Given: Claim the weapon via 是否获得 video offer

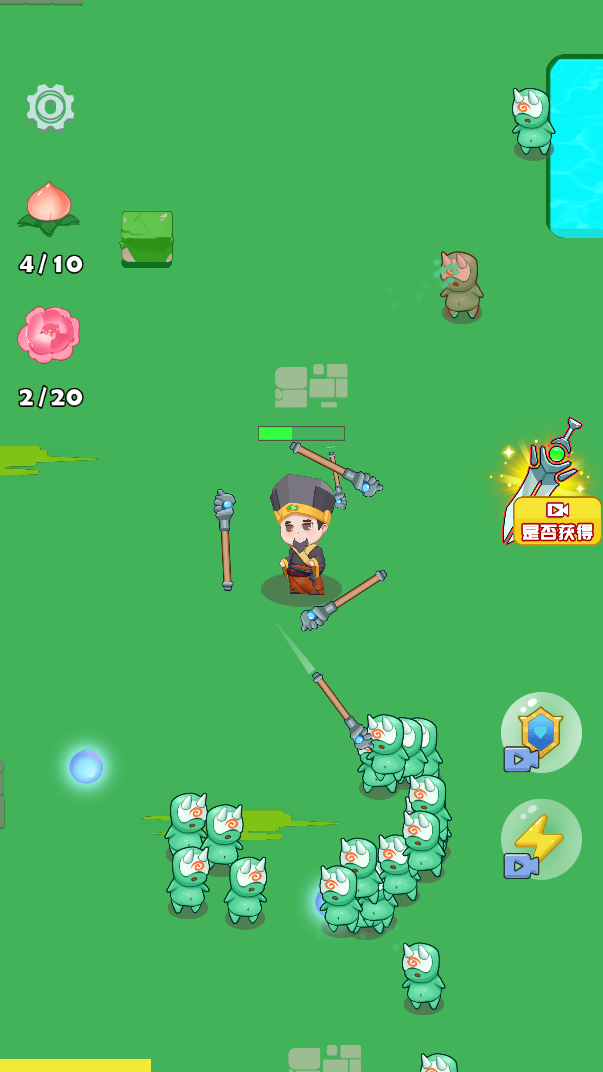Looking at the screenshot, I should (x=557, y=521).
